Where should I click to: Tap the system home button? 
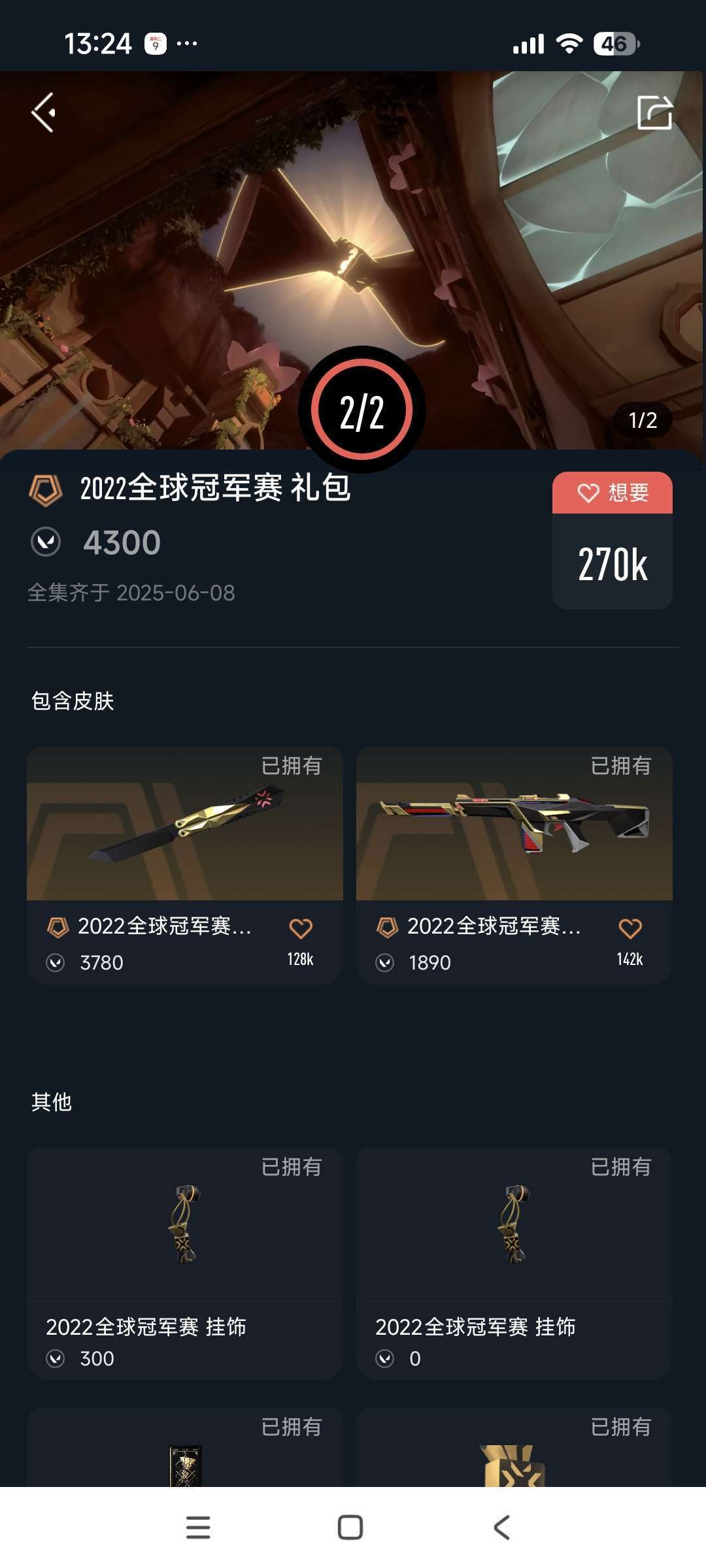(x=350, y=1527)
